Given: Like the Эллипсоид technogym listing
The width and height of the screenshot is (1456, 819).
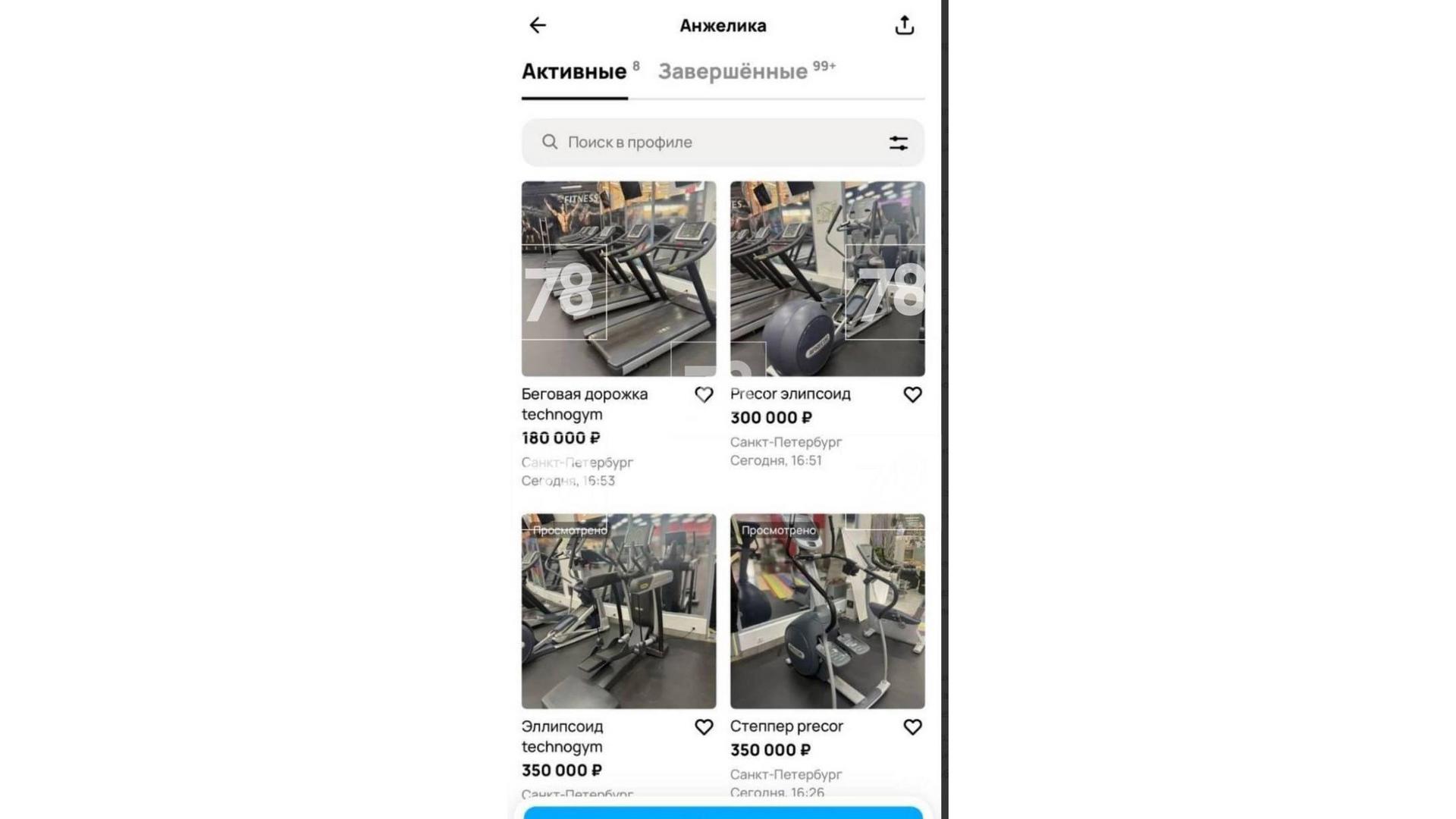Looking at the screenshot, I should [704, 727].
